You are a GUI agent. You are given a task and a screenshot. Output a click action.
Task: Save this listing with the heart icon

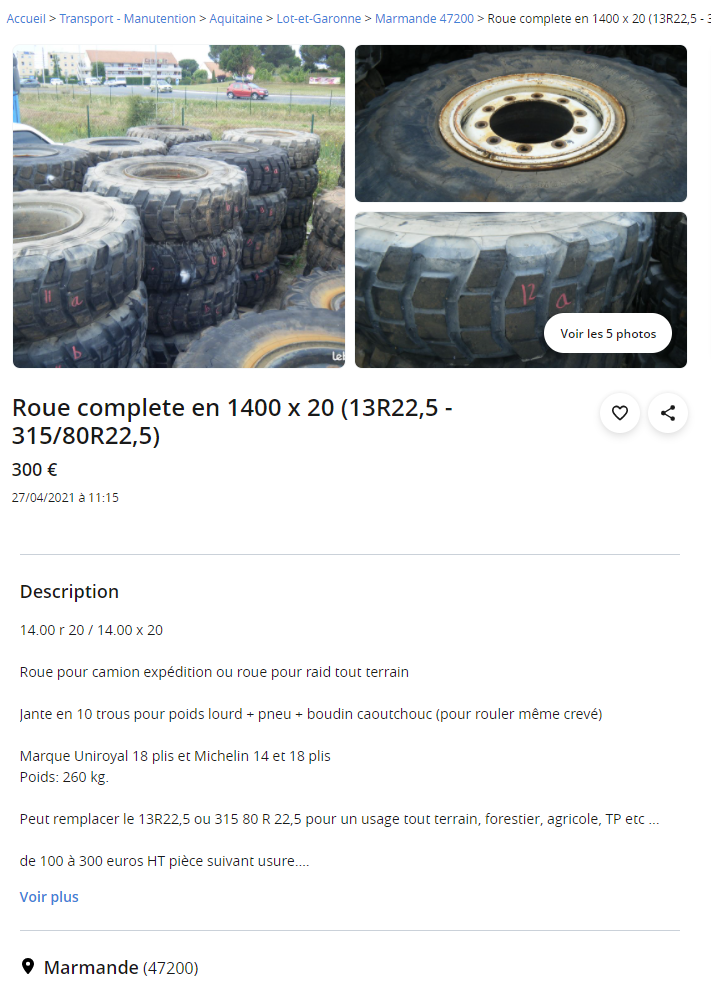tap(620, 413)
